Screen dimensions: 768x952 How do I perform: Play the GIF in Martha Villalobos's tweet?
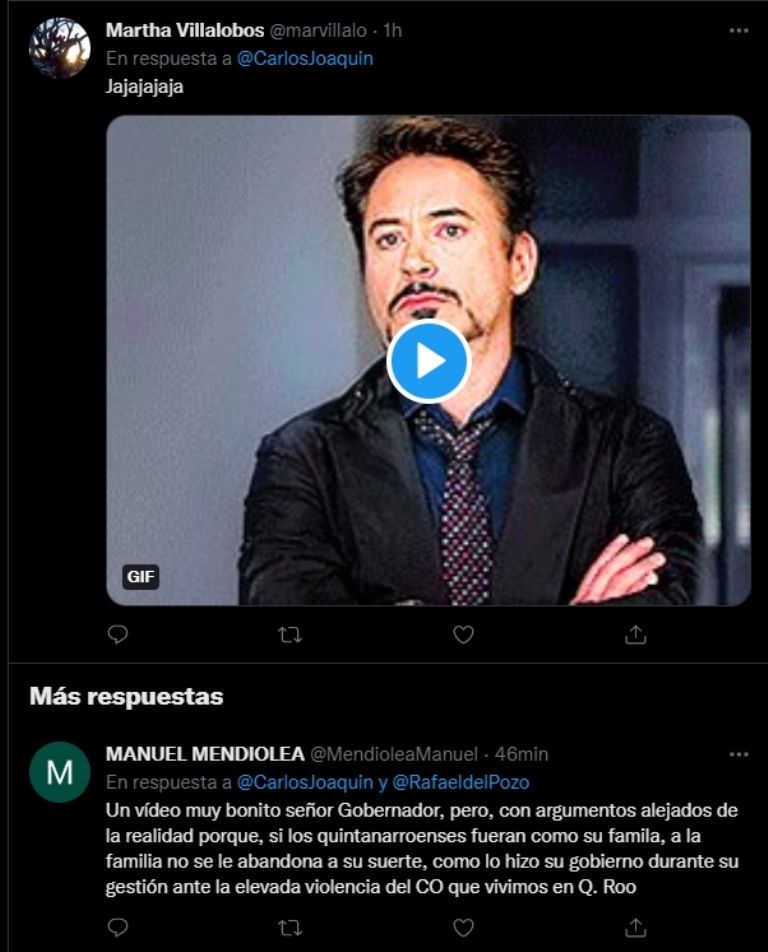click(428, 361)
